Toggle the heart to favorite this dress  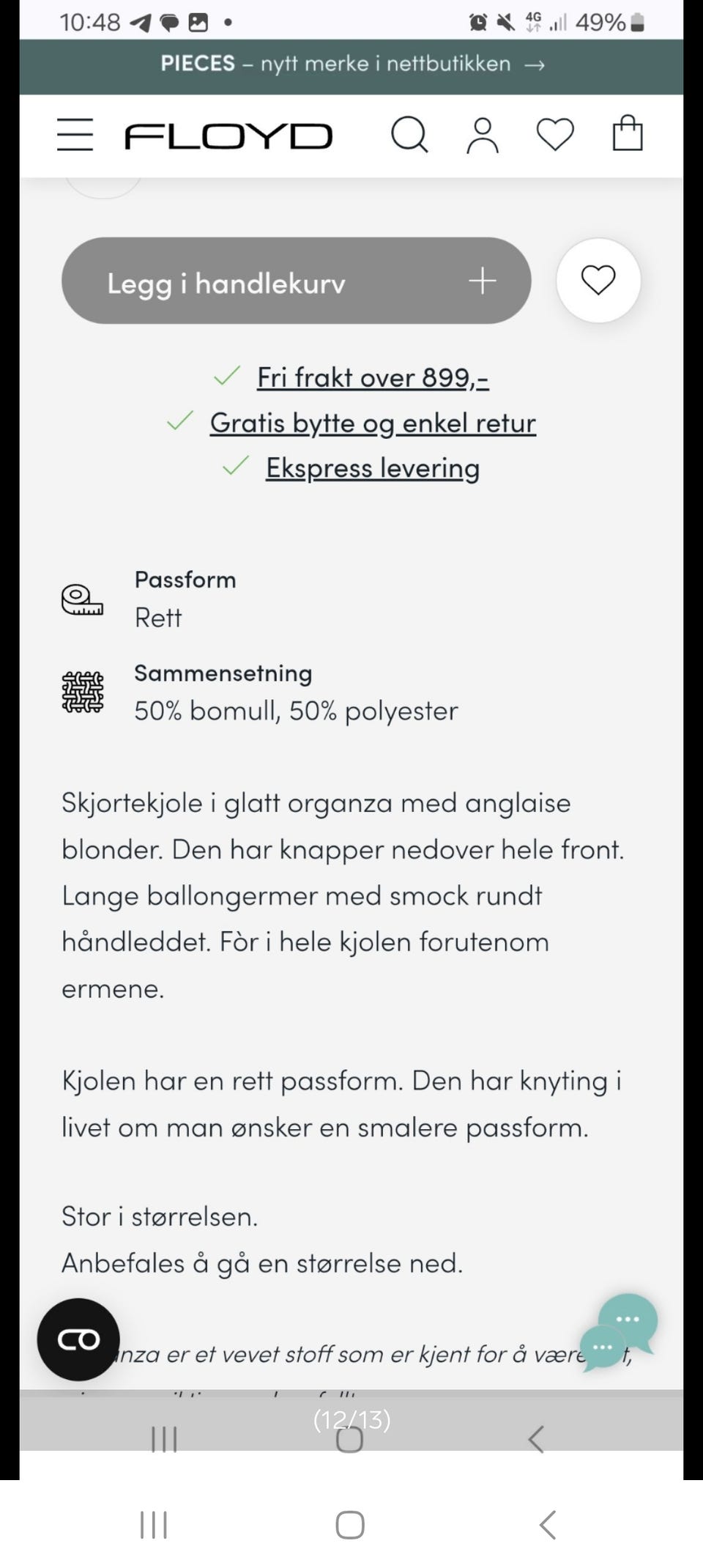598,281
